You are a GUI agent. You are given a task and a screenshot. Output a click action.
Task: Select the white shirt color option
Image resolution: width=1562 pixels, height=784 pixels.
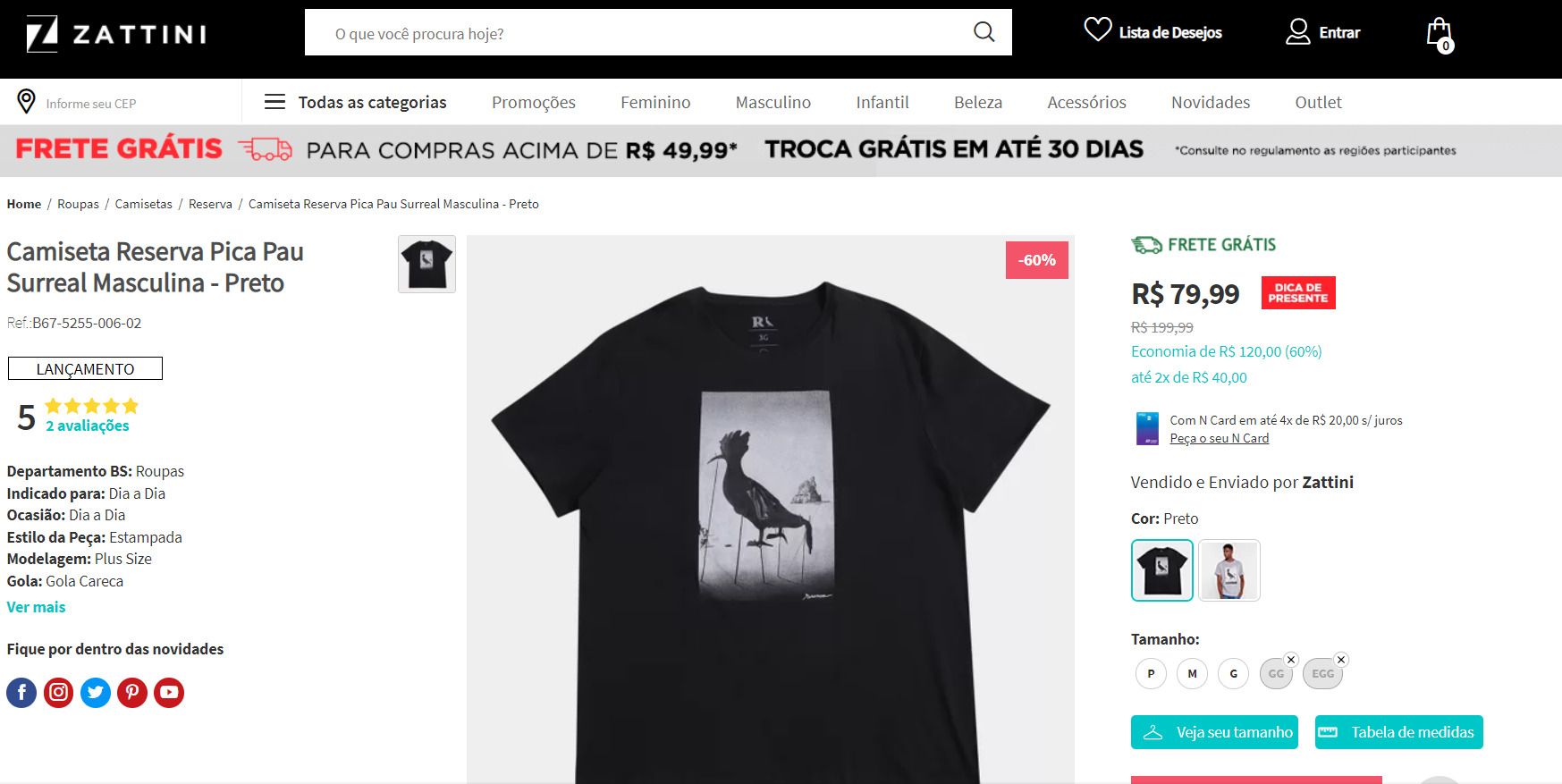(x=1228, y=570)
